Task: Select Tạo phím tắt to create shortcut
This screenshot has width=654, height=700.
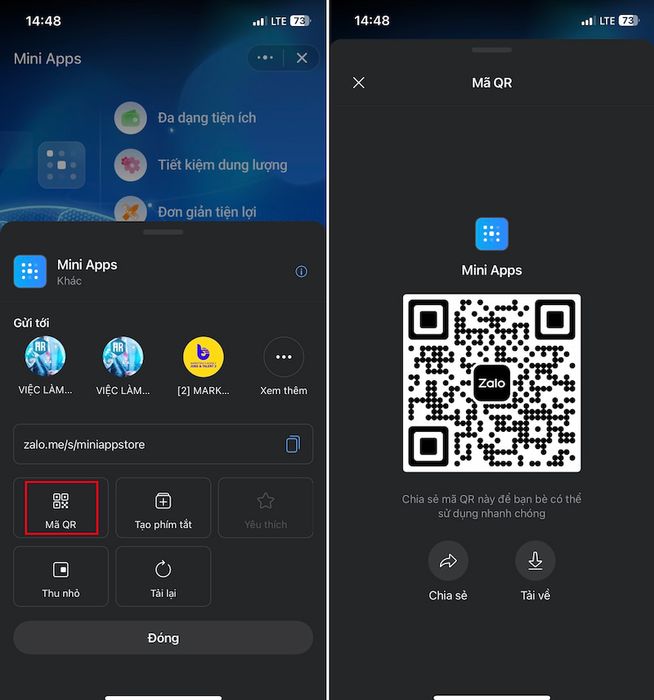Action: pos(163,508)
